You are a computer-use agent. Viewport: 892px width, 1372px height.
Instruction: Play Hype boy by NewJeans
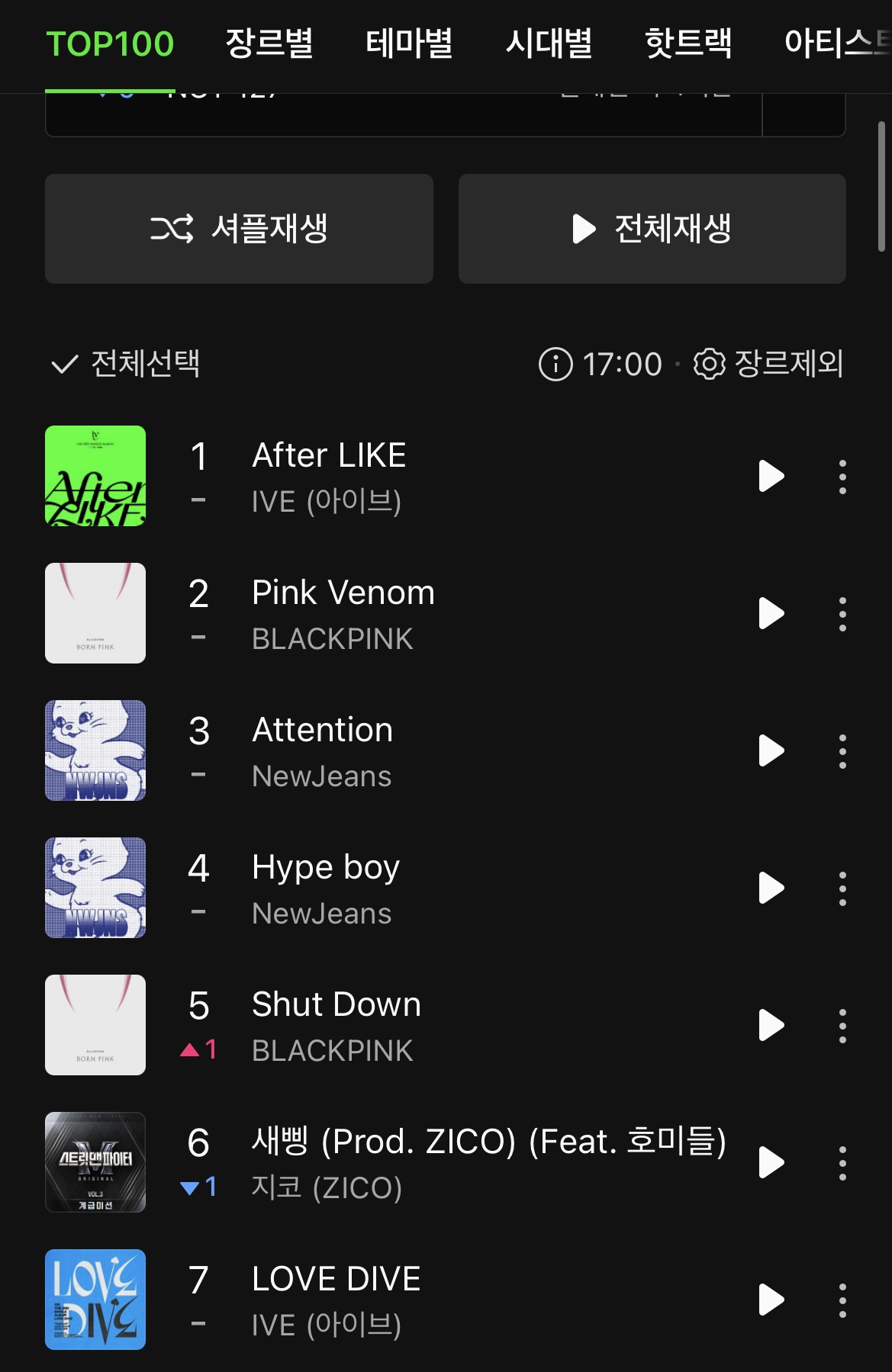coord(771,888)
